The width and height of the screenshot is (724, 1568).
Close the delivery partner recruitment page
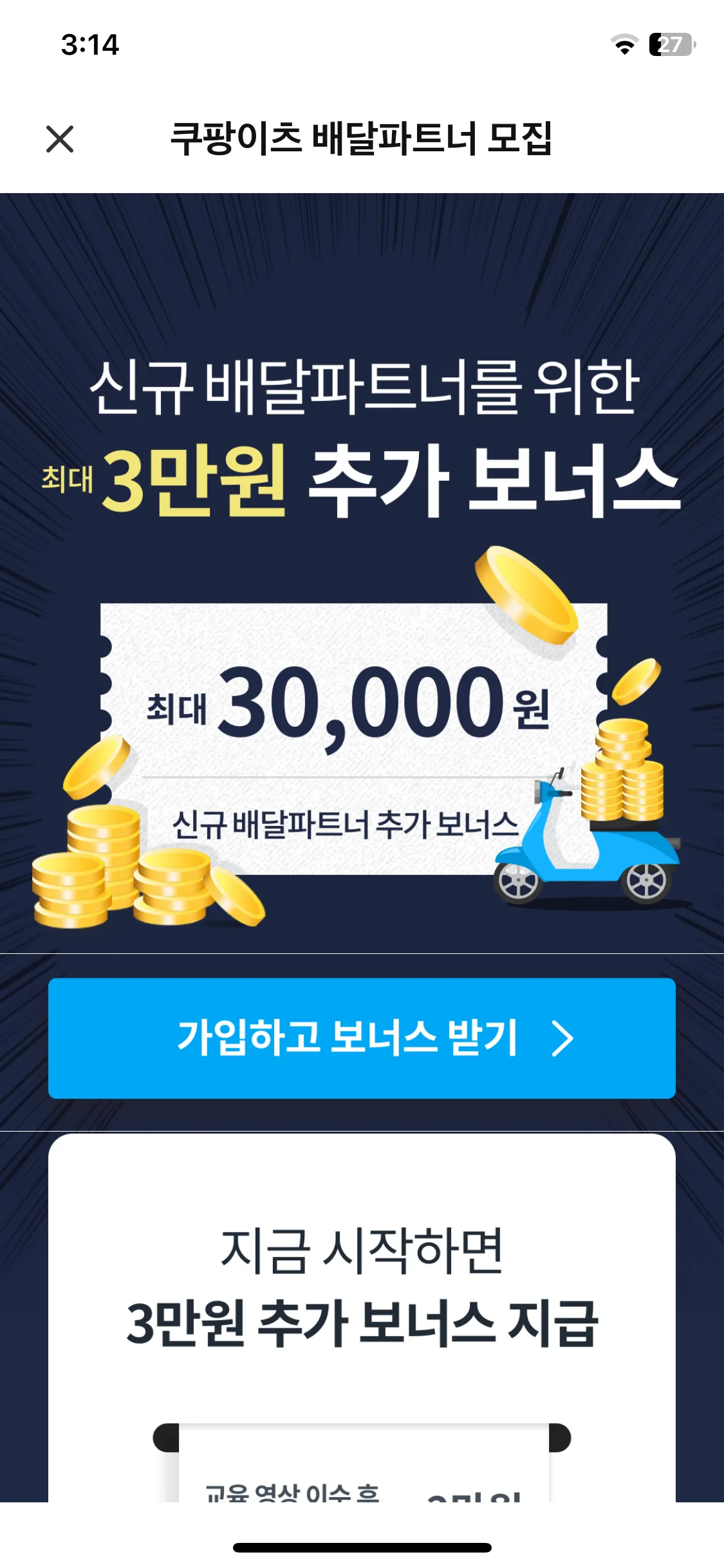coord(60,139)
